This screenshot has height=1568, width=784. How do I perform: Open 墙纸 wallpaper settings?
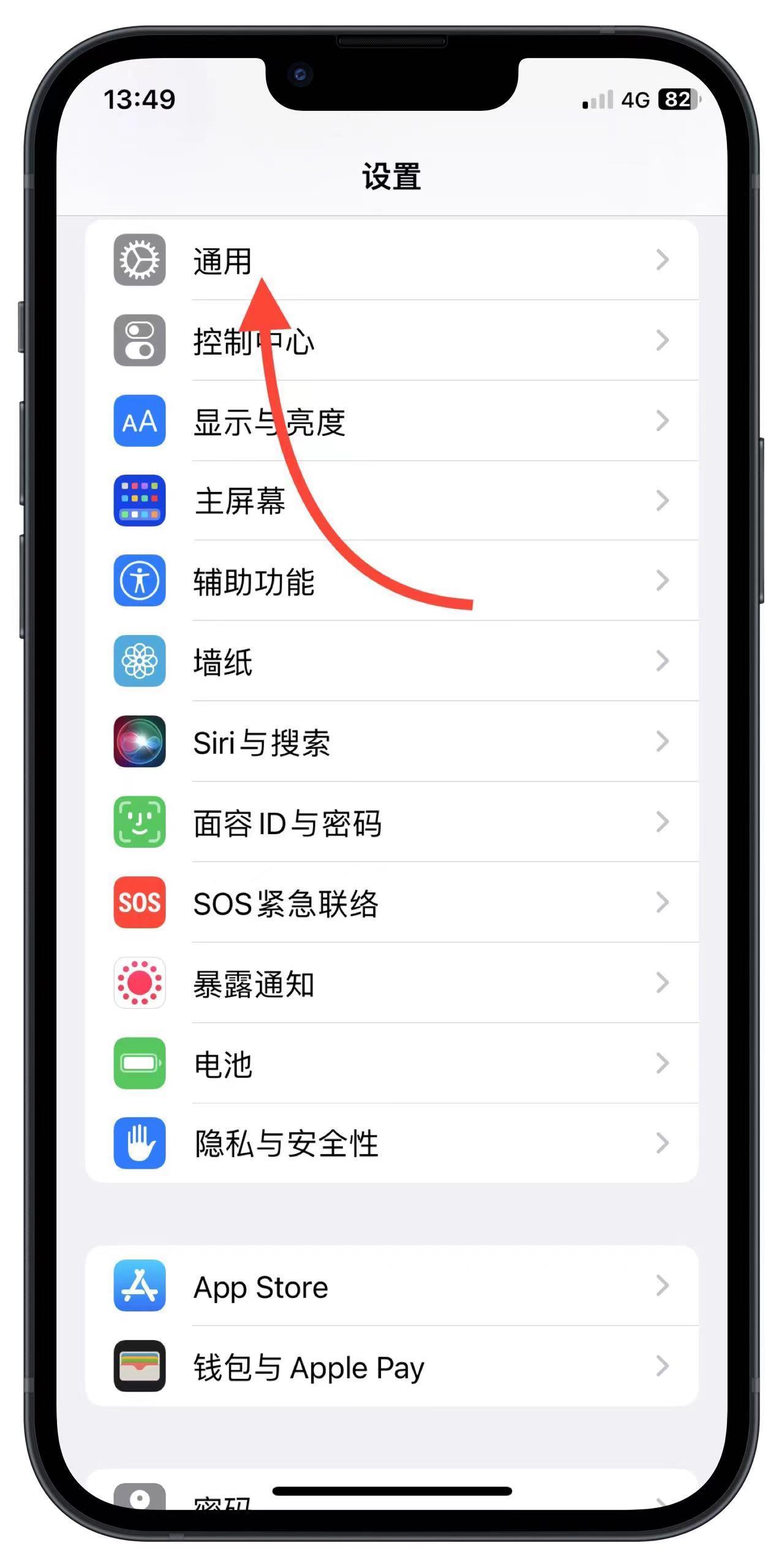392,661
